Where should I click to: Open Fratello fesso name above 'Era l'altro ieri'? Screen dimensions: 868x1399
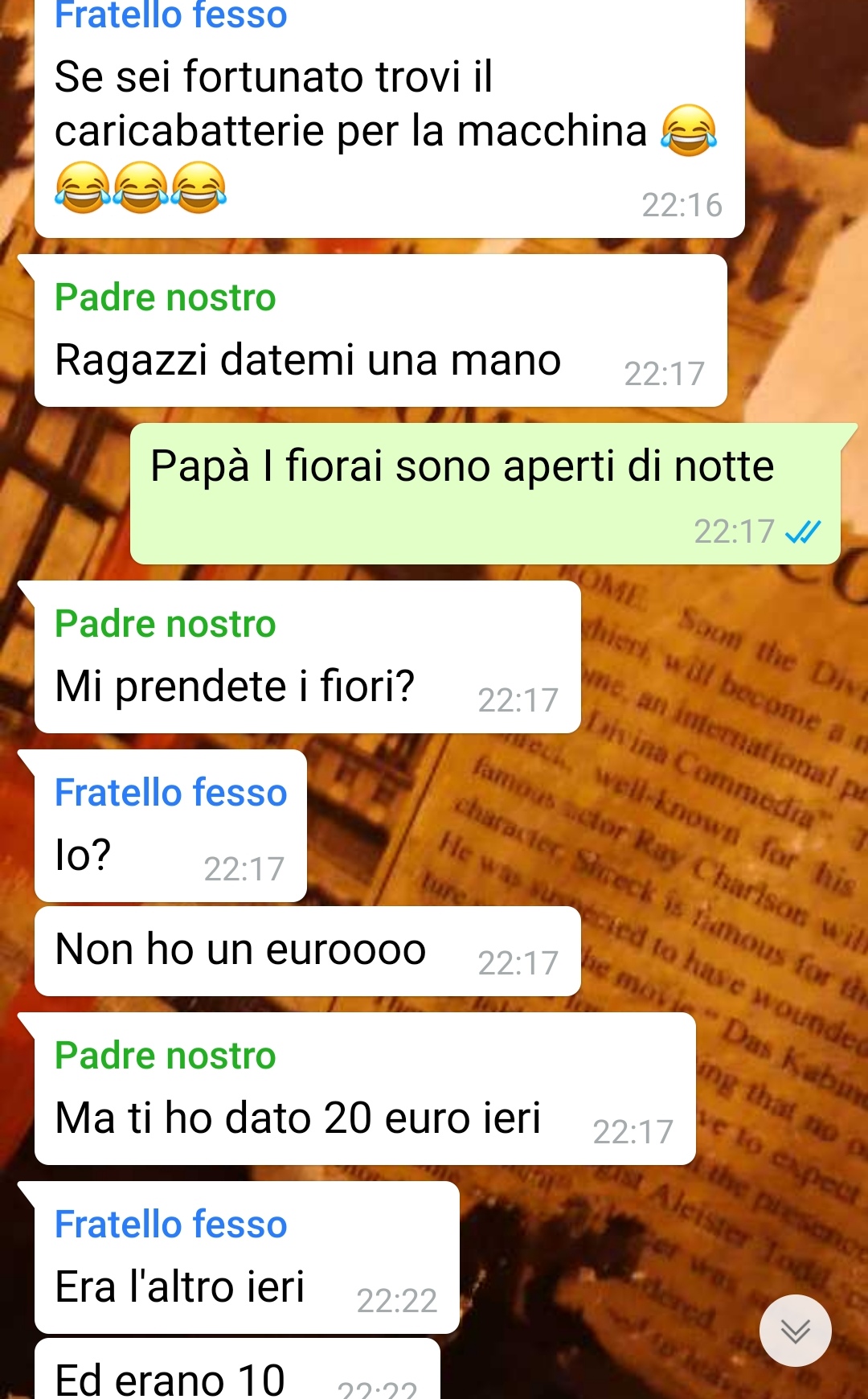170,1225
